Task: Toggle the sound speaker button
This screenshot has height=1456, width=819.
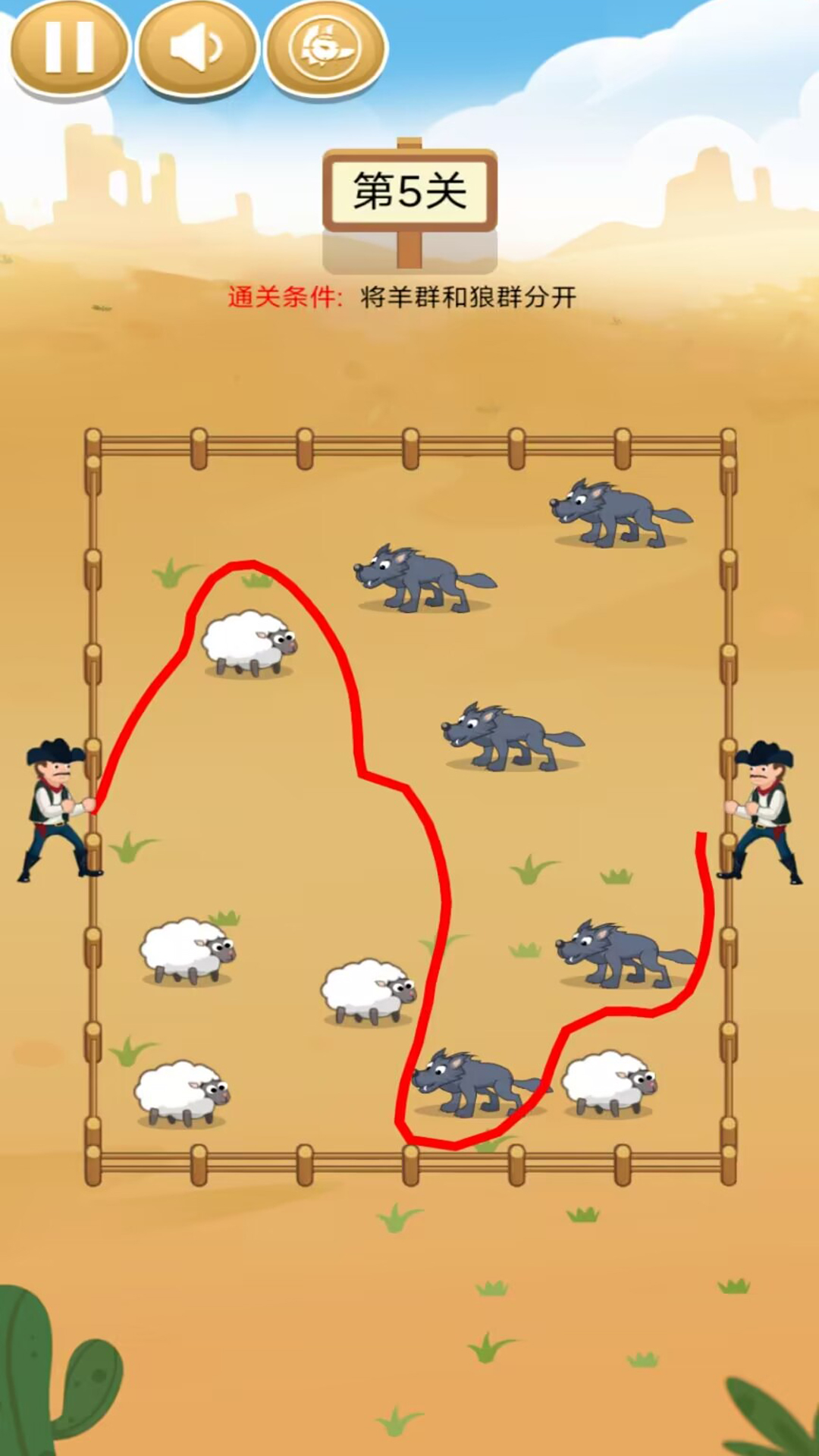Action: pos(196,47)
